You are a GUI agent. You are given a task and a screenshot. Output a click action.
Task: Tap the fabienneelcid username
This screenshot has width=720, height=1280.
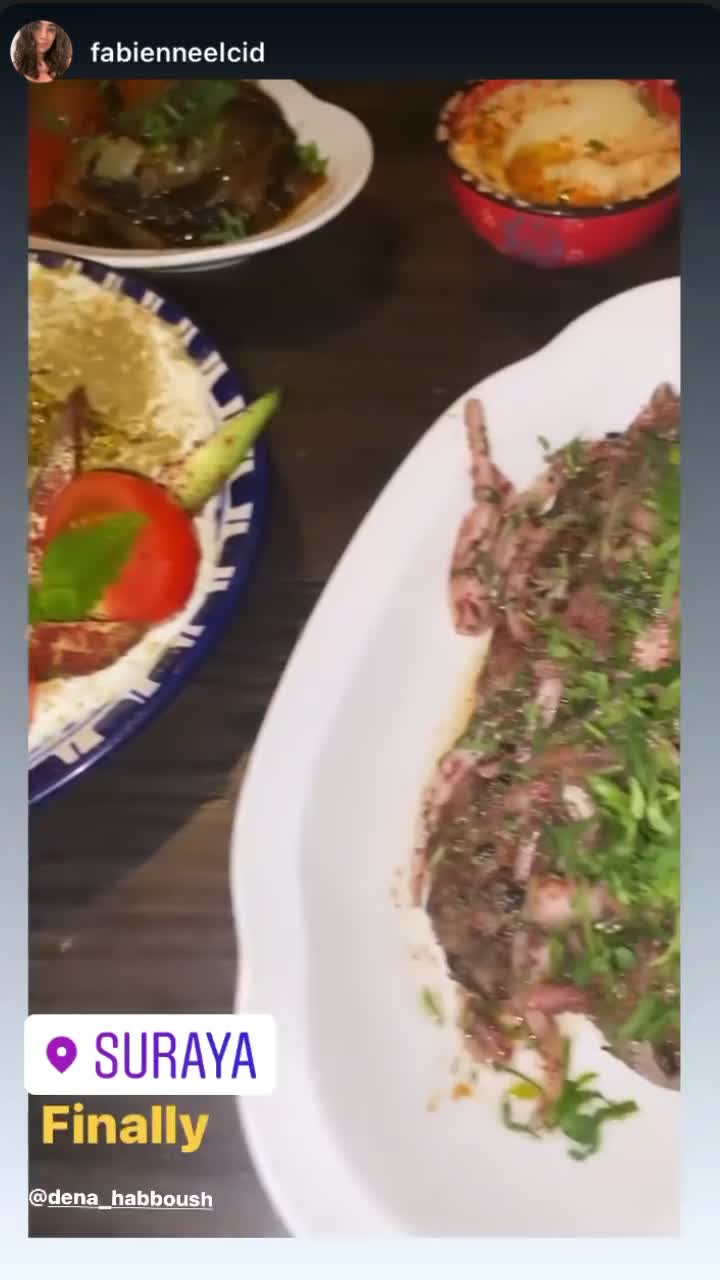coord(177,53)
